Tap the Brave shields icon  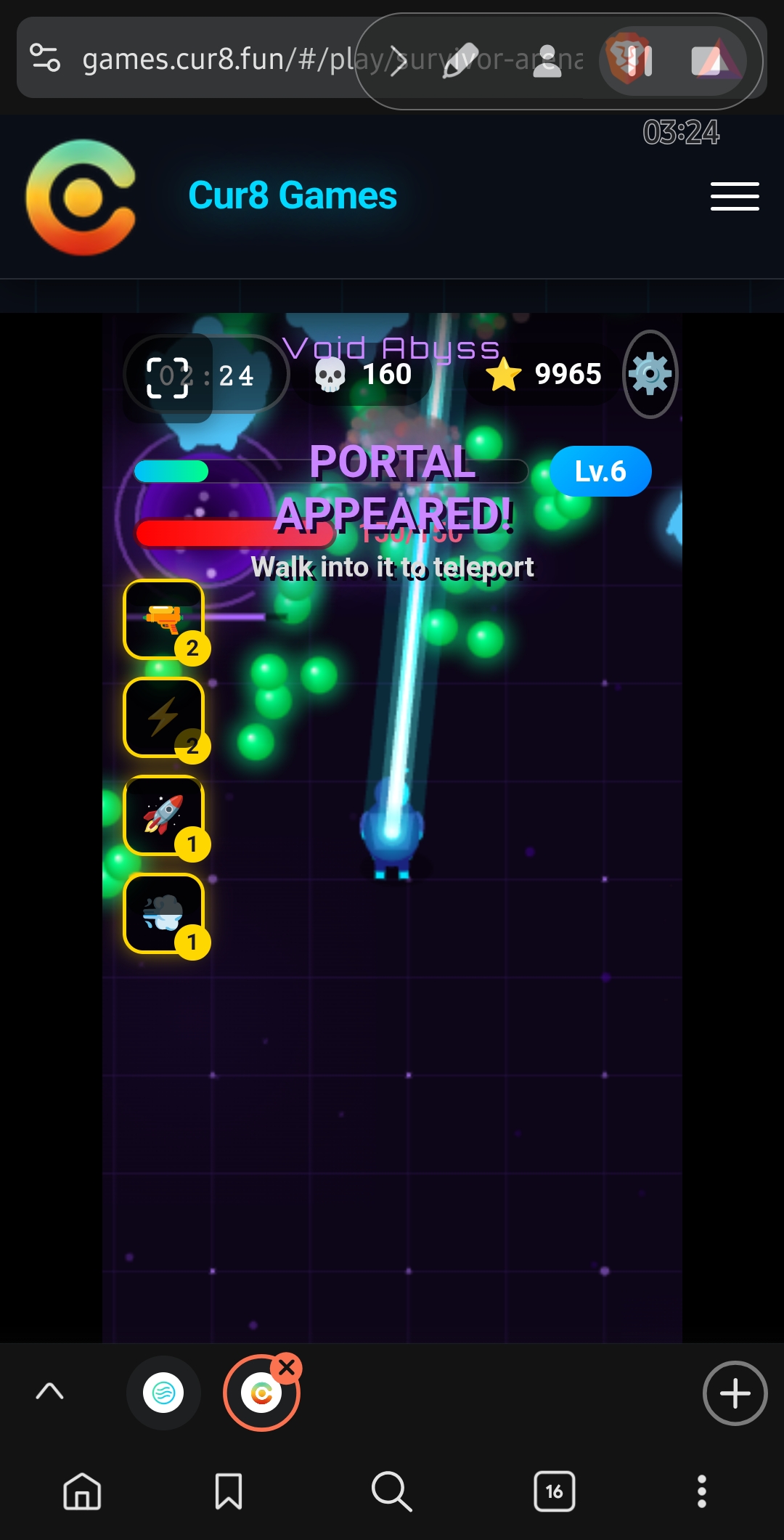pos(629,58)
